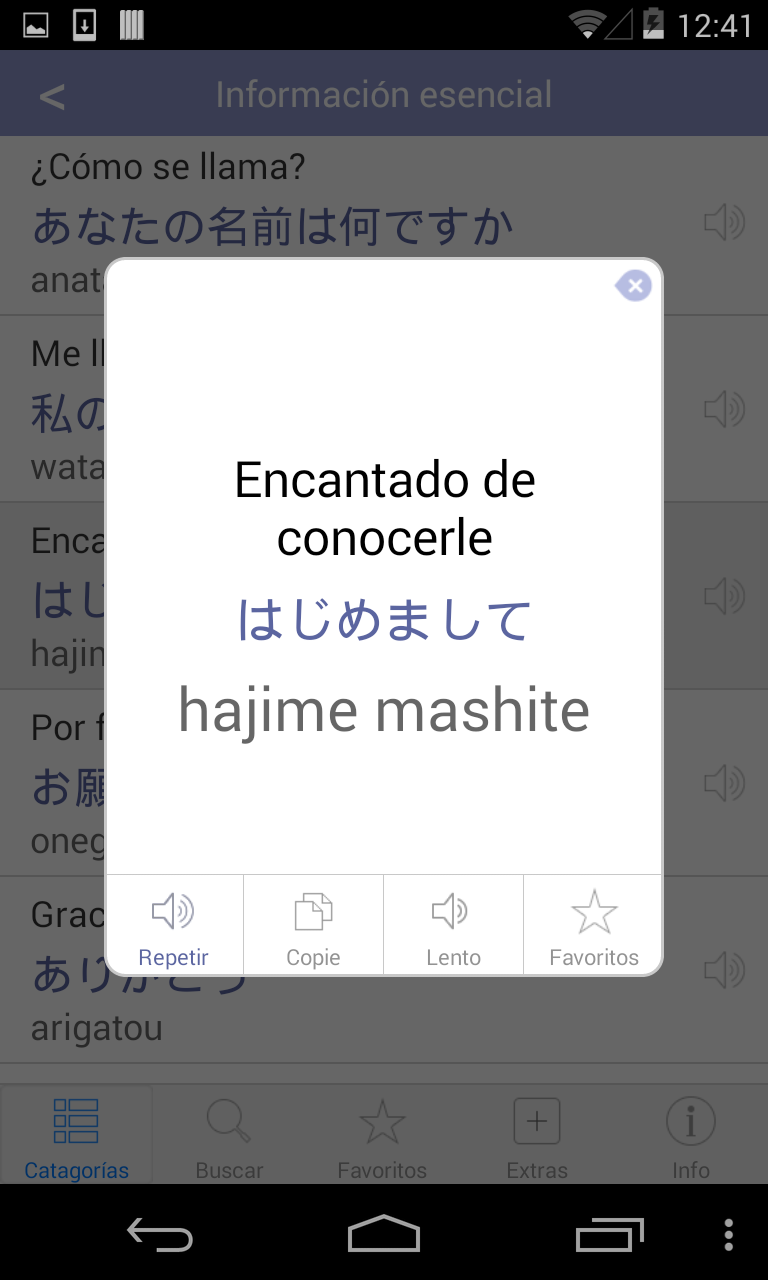Play audio for ¿Cómo se llama?
768x1280 pixels.
pos(724,223)
